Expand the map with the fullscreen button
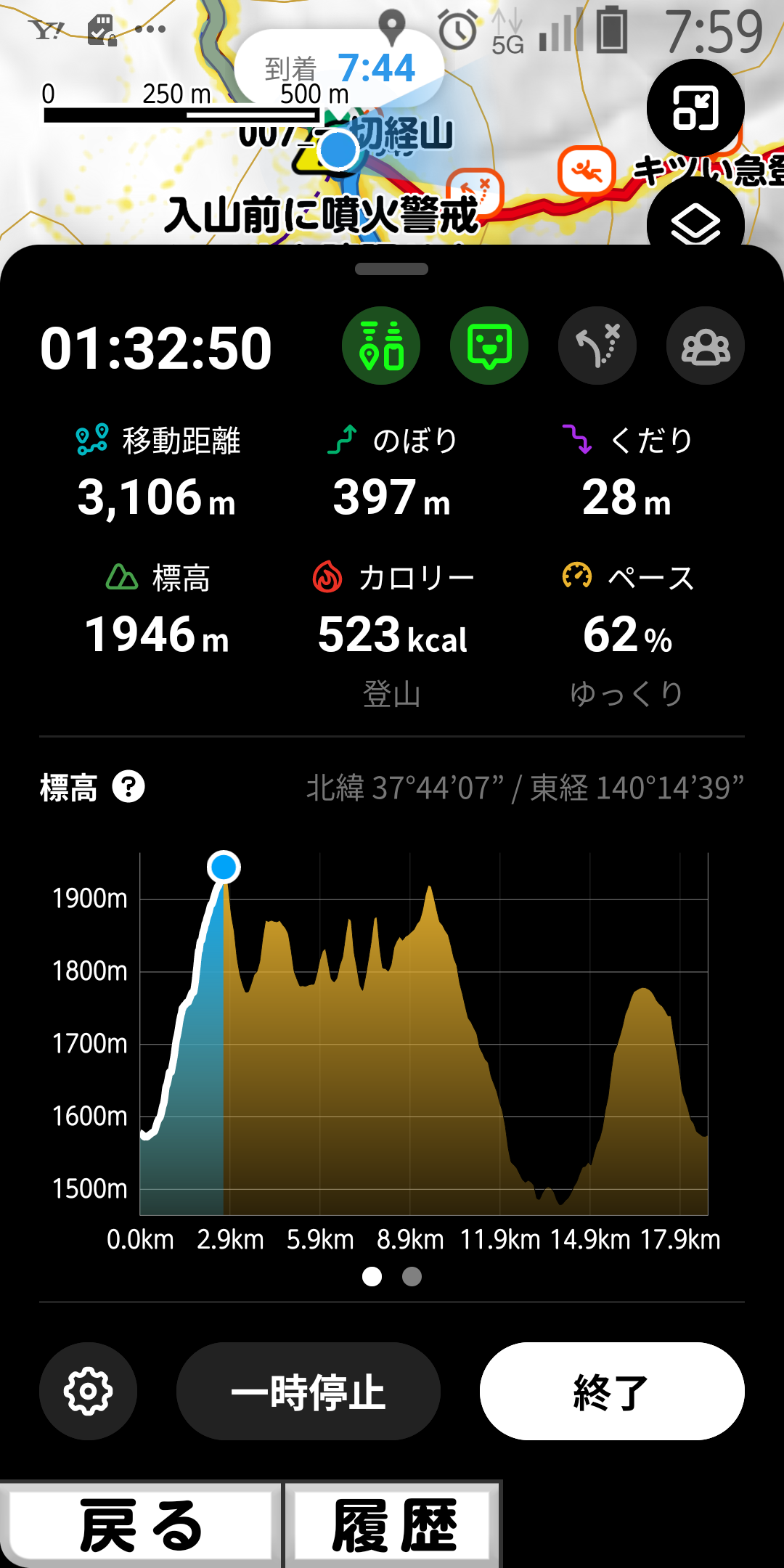Image resolution: width=784 pixels, height=1568 pixels. tap(695, 107)
